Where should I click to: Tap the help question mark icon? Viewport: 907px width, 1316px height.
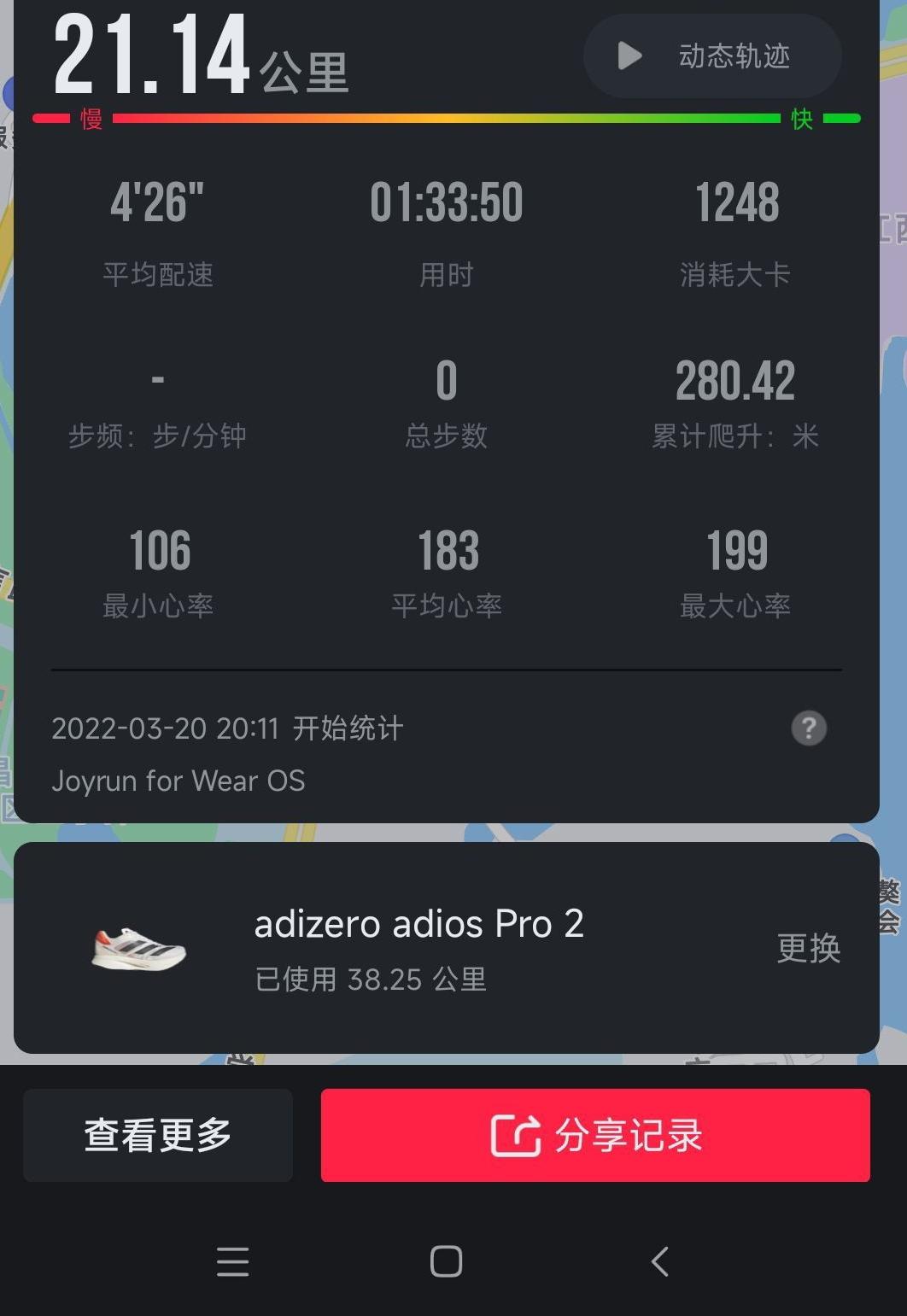click(808, 728)
